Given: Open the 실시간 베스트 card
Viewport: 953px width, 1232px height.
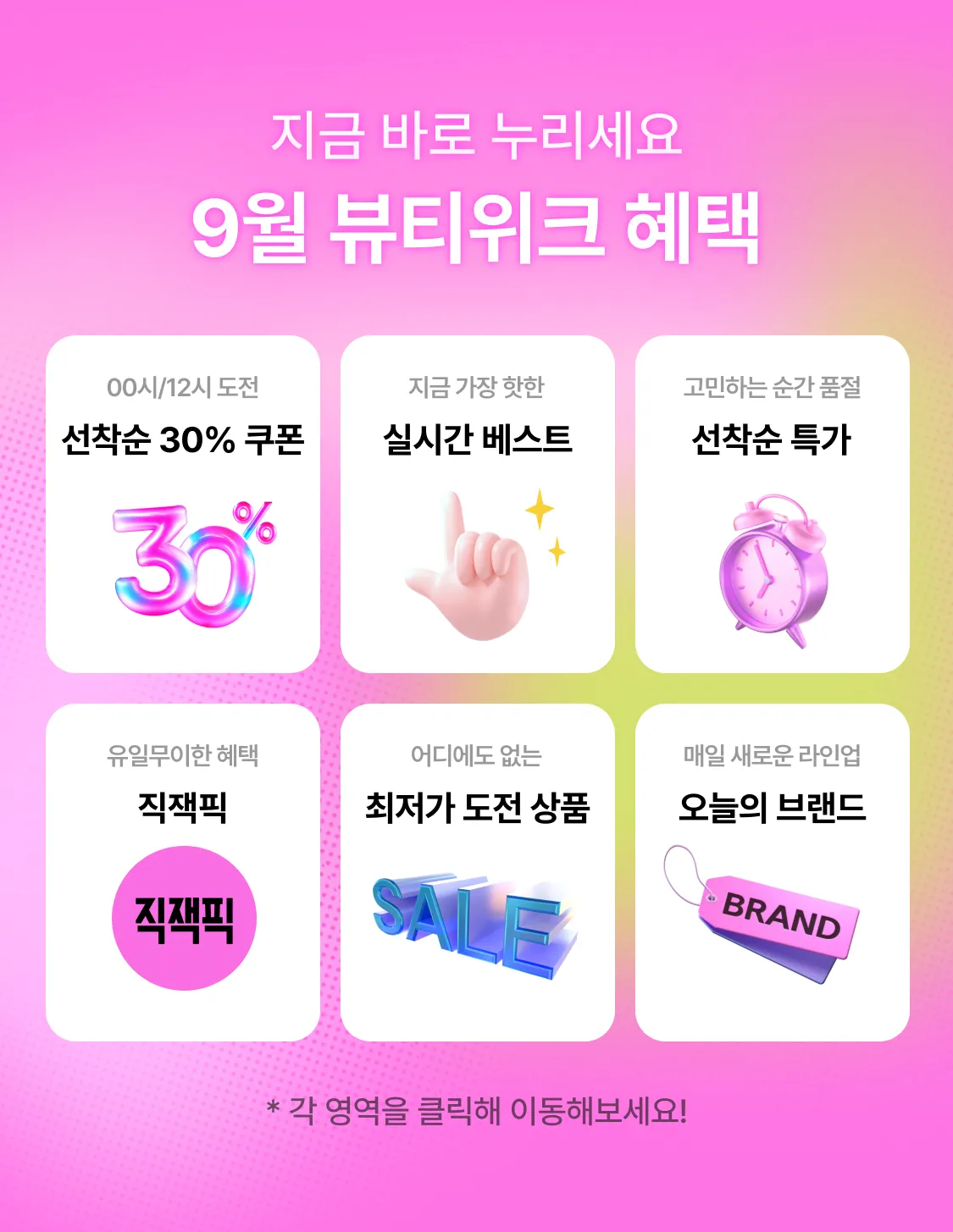Looking at the screenshot, I should tap(477, 504).
